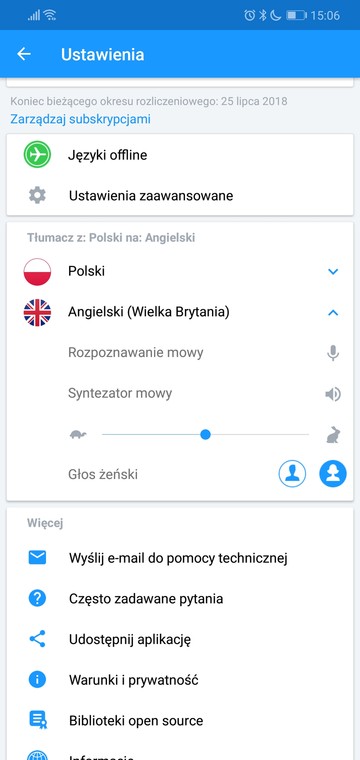Open Zarządzaj subskrypcjami link
The image size is (360, 760).
80,119
